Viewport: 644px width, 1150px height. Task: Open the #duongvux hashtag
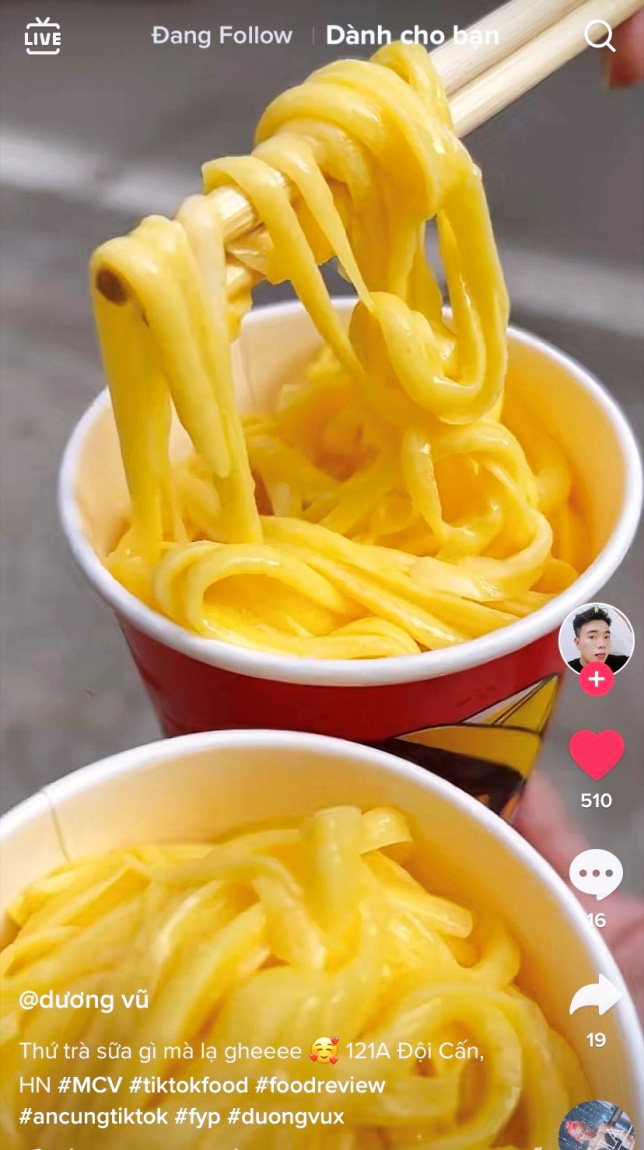[286, 1117]
